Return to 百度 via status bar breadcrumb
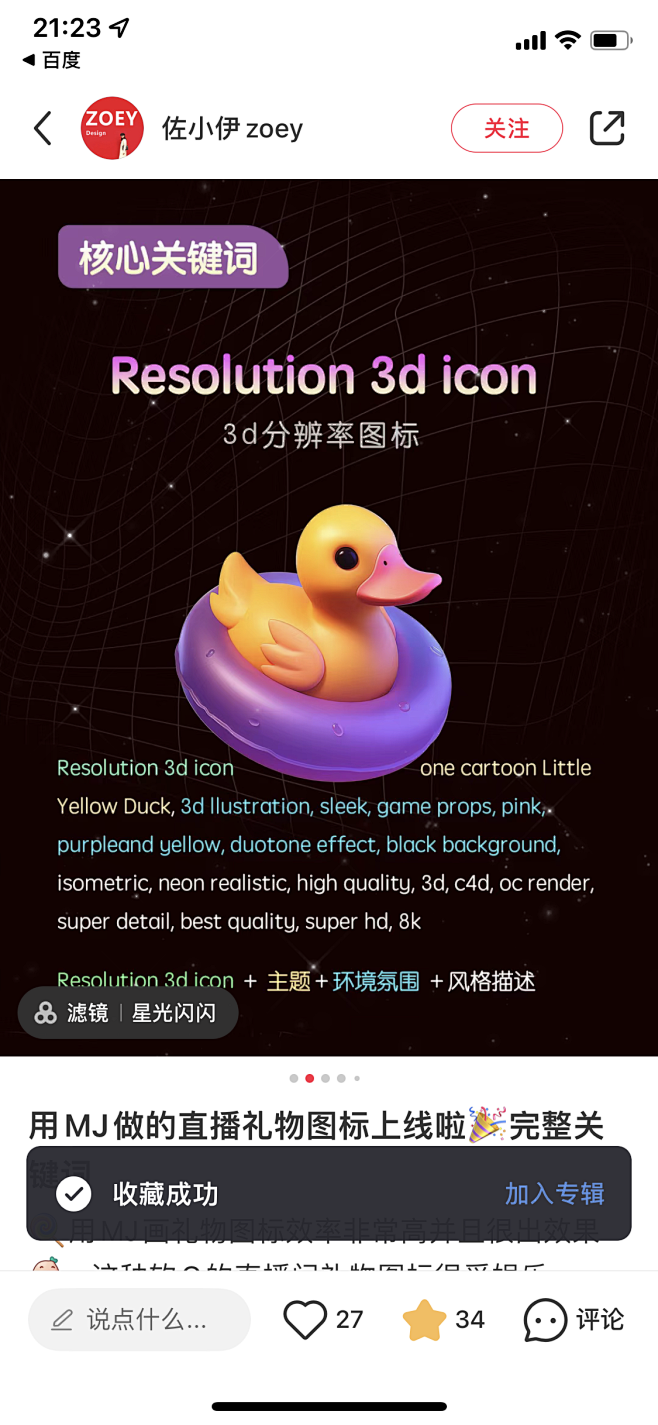Viewport: 658px width, 1425px height. point(52,60)
